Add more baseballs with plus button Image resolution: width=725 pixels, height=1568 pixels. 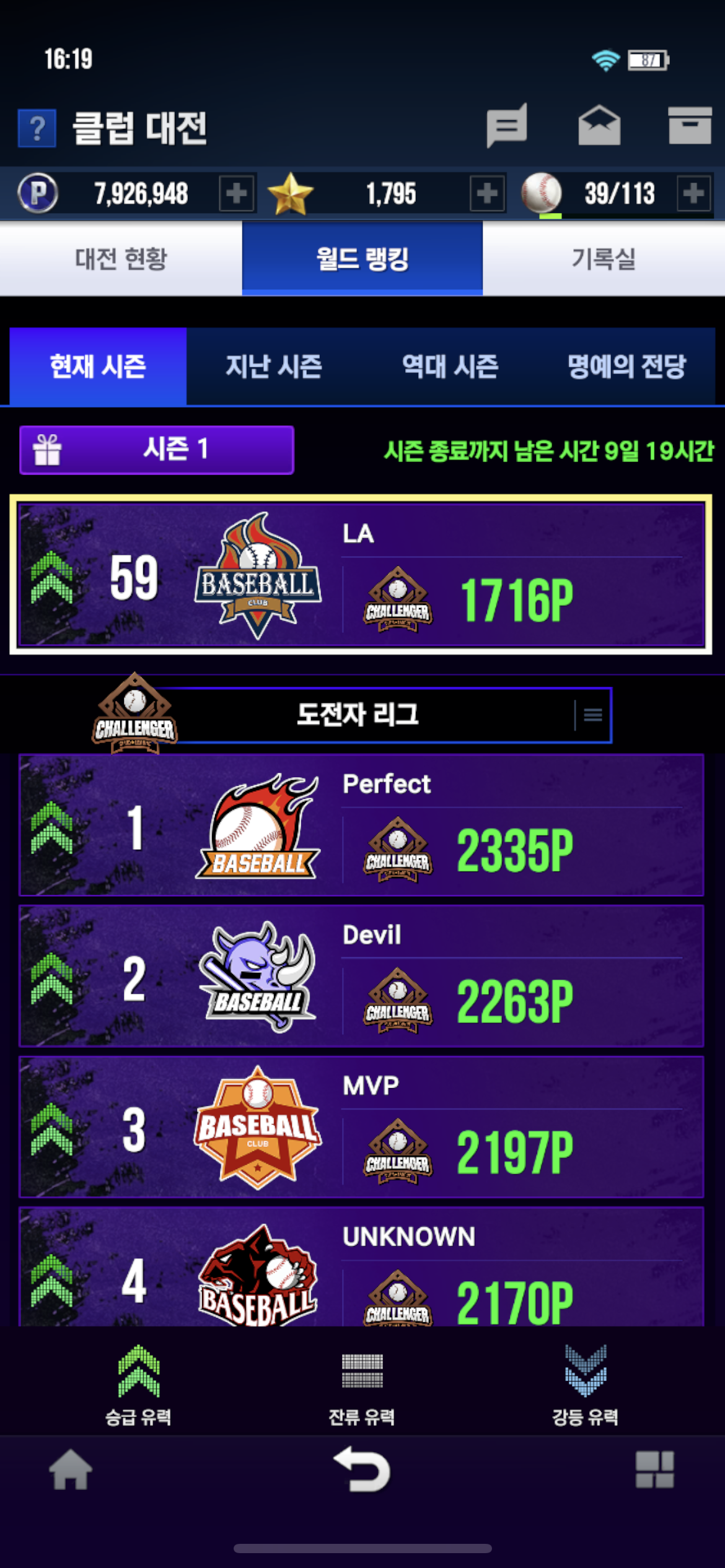pos(693,194)
